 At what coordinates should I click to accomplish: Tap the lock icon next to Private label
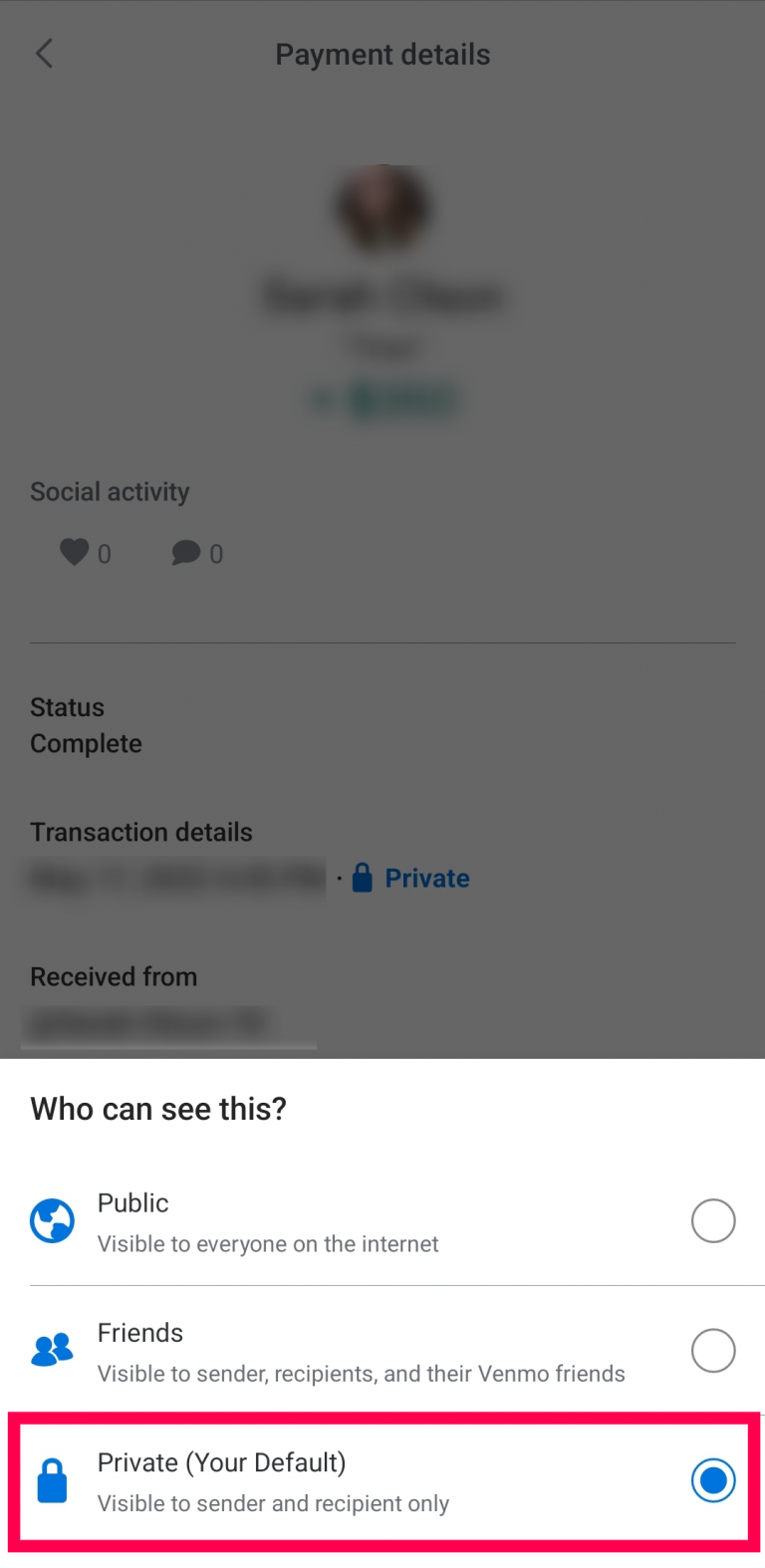click(x=362, y=878)
